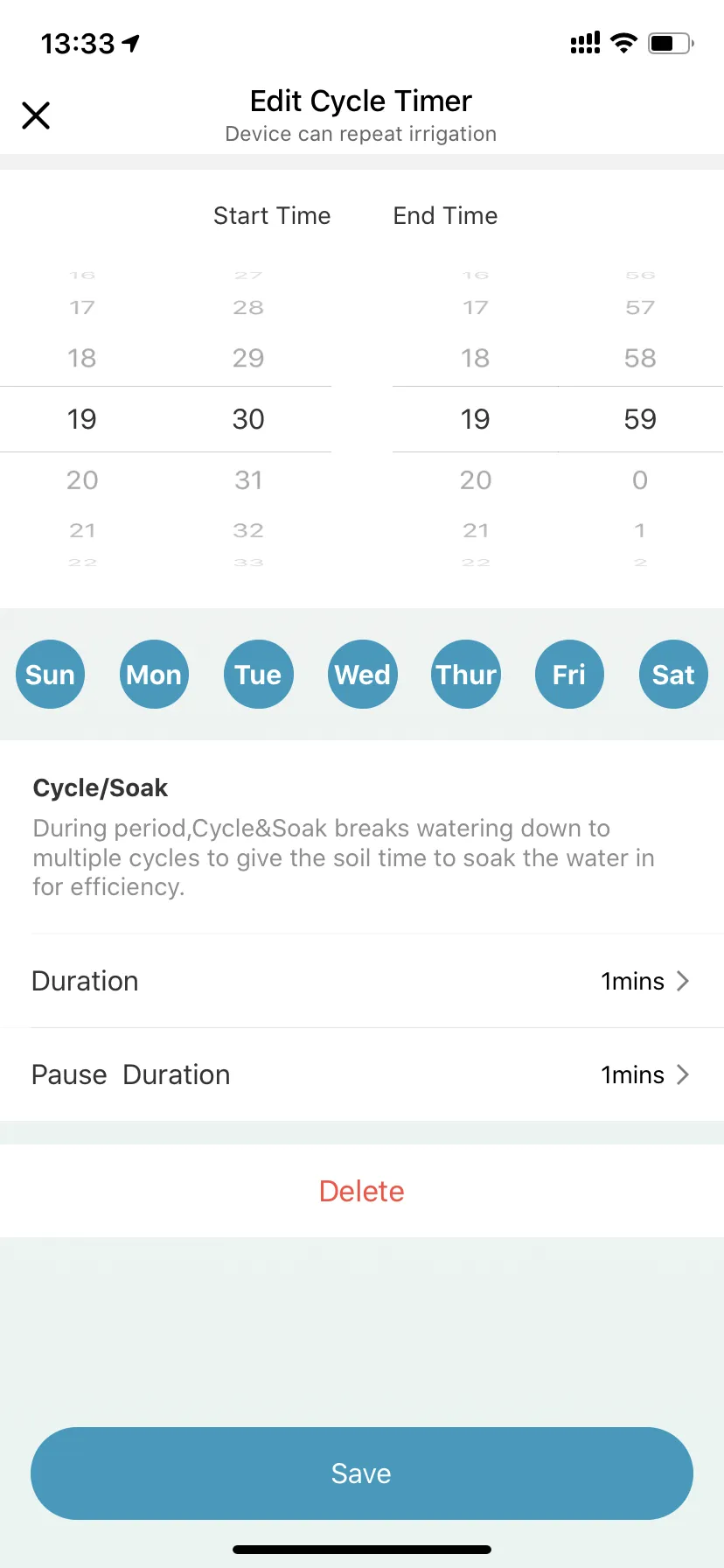The width and height of the screenshot is (724, 1568).
Task: Open the Duration setting row
Action: coord(362,981)
